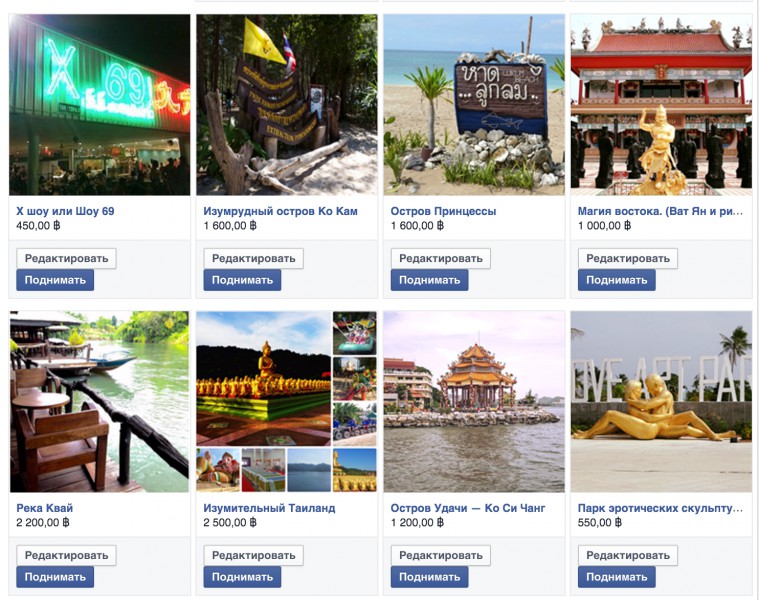Boost the Изумрудный остров Ко Кам listing
This screenshot has width=759, height=600.
[x=242, y=280]
